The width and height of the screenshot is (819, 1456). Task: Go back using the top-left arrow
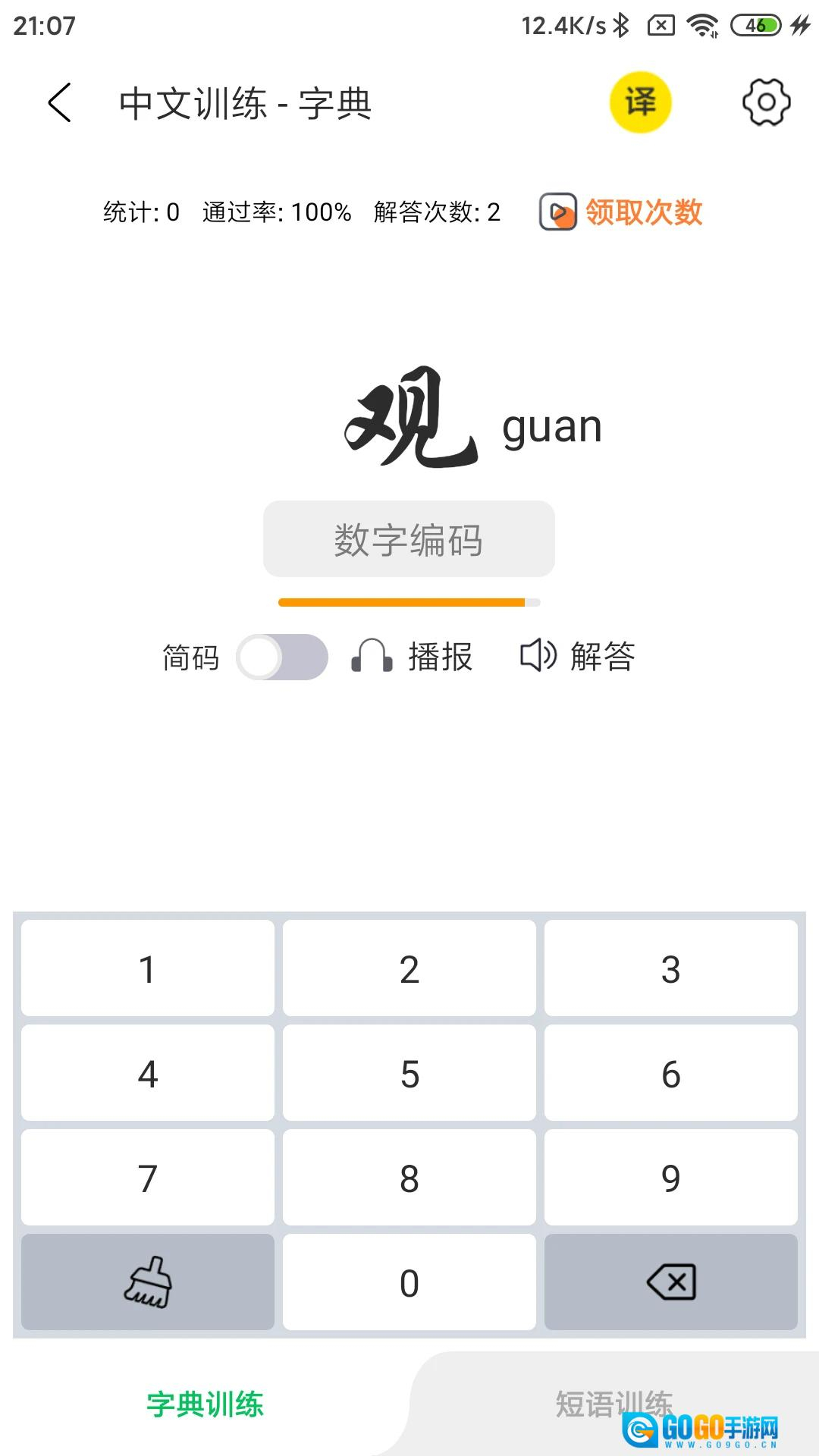coord(60,102)
